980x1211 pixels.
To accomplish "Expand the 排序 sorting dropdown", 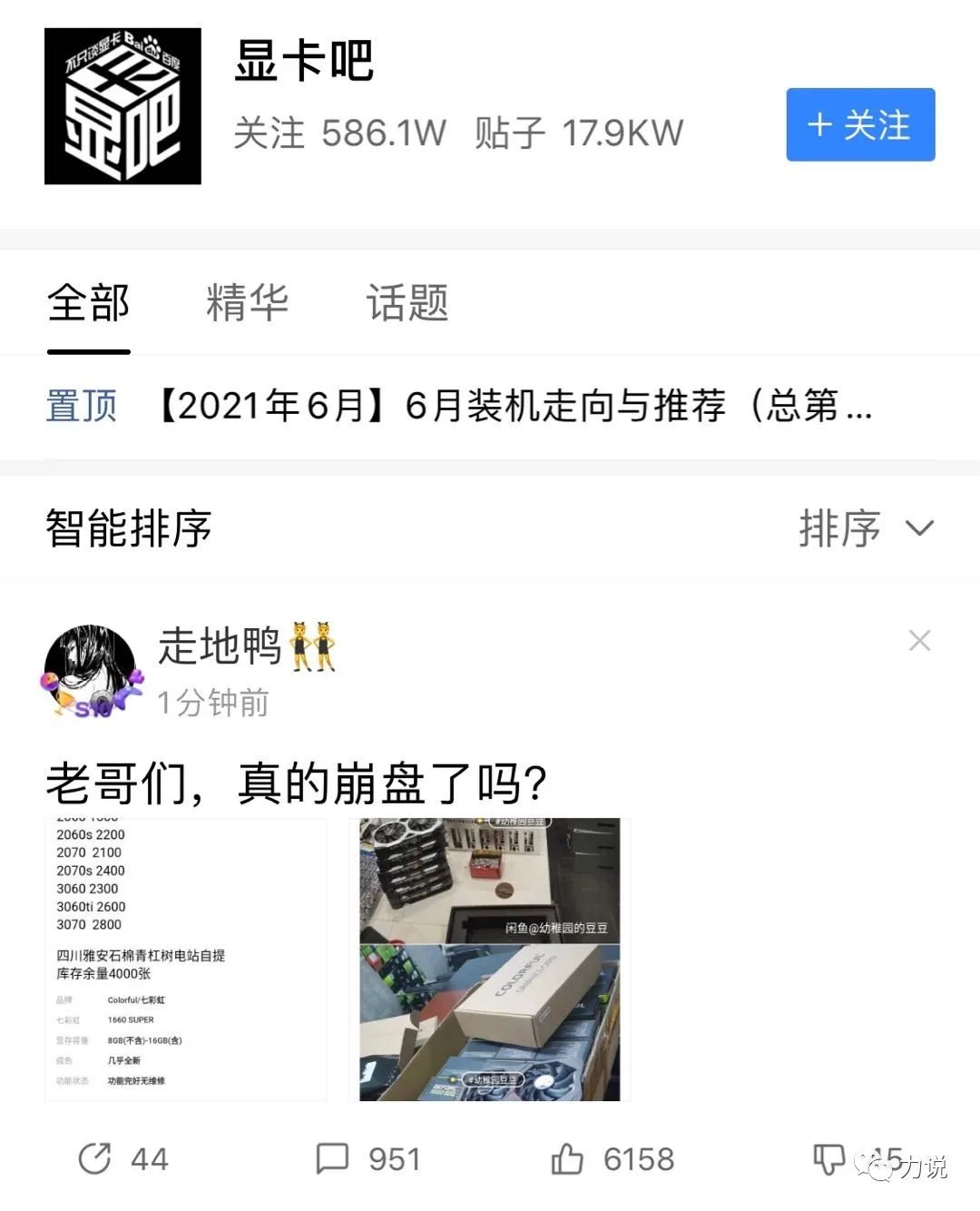I will (x=866, y=528).
